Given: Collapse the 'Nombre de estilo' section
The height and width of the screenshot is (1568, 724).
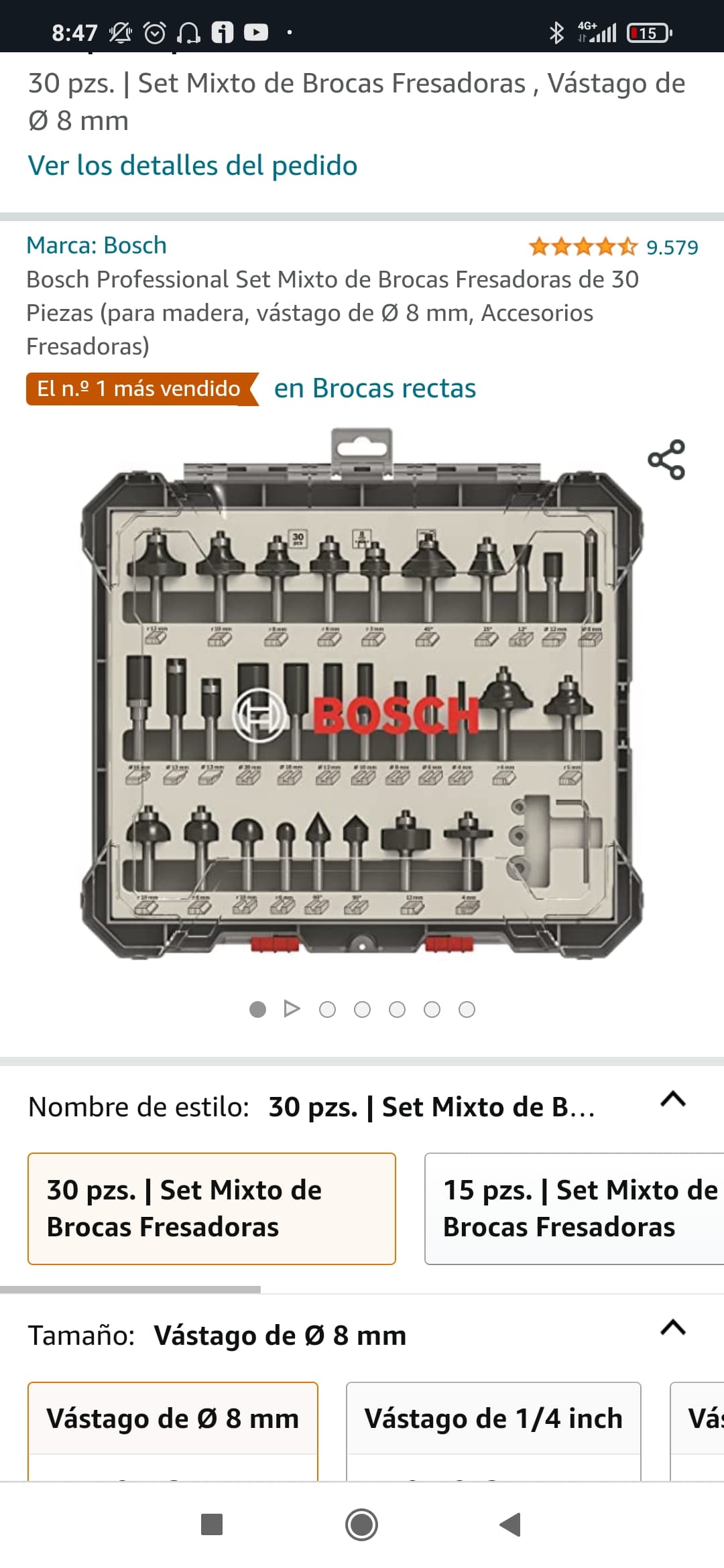Looking at the screenshot, I should (x=673, y=1099).
